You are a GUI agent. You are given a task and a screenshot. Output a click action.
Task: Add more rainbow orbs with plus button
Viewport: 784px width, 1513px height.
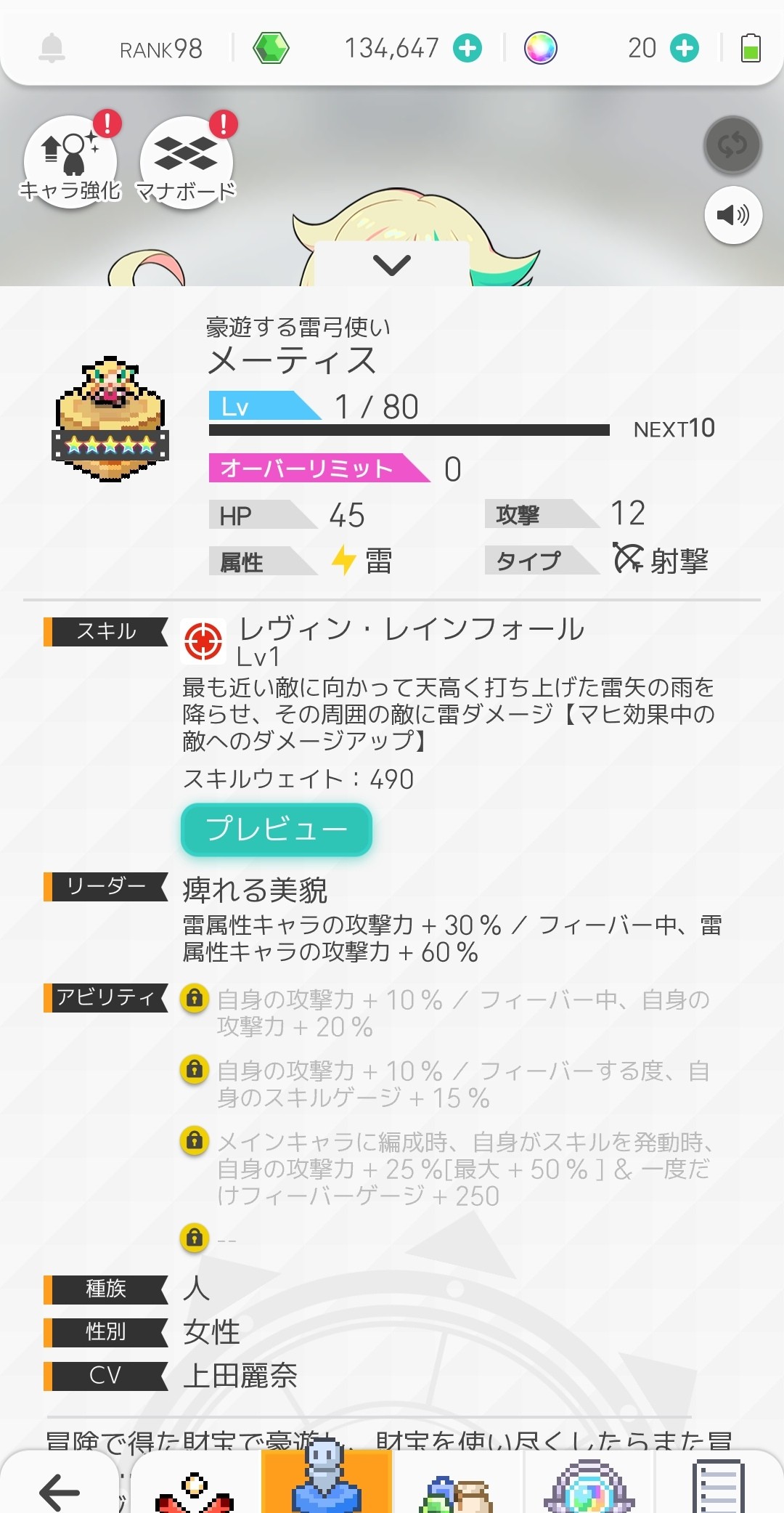[x=684, y=49]
